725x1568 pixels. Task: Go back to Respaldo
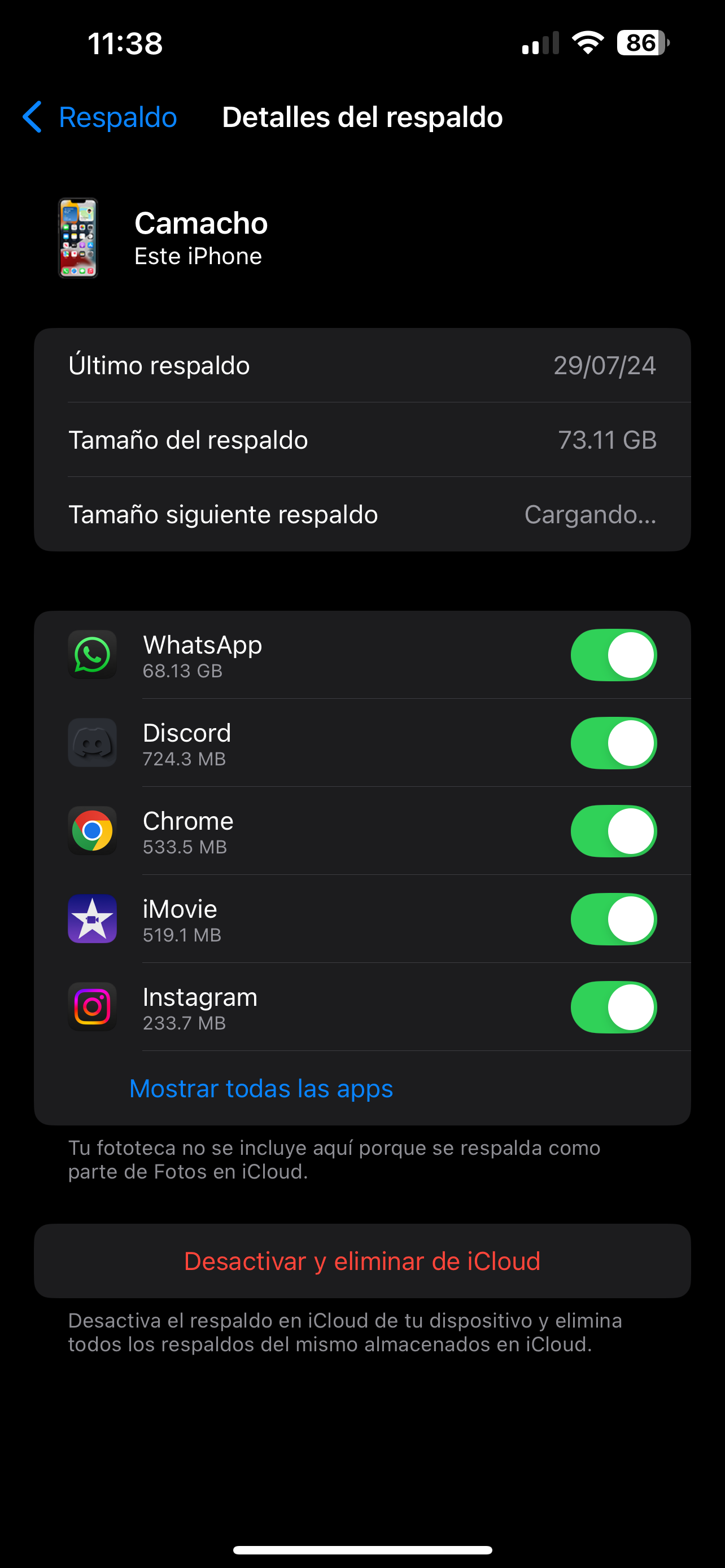coord(101,117)
